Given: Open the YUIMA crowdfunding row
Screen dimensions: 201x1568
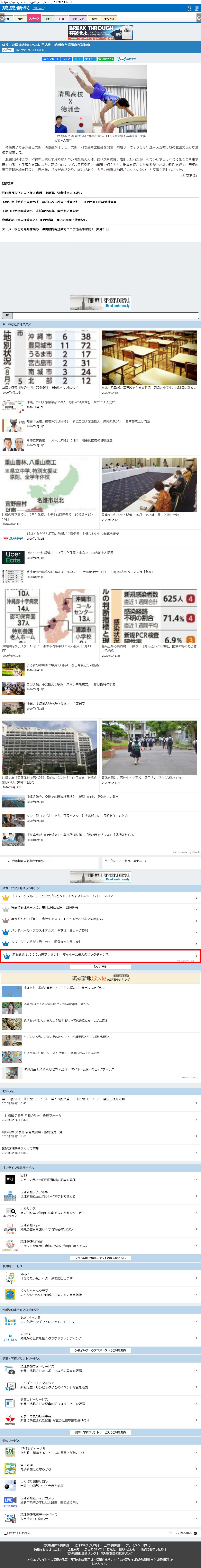Looking at the screenshot, I should 100,1336.
